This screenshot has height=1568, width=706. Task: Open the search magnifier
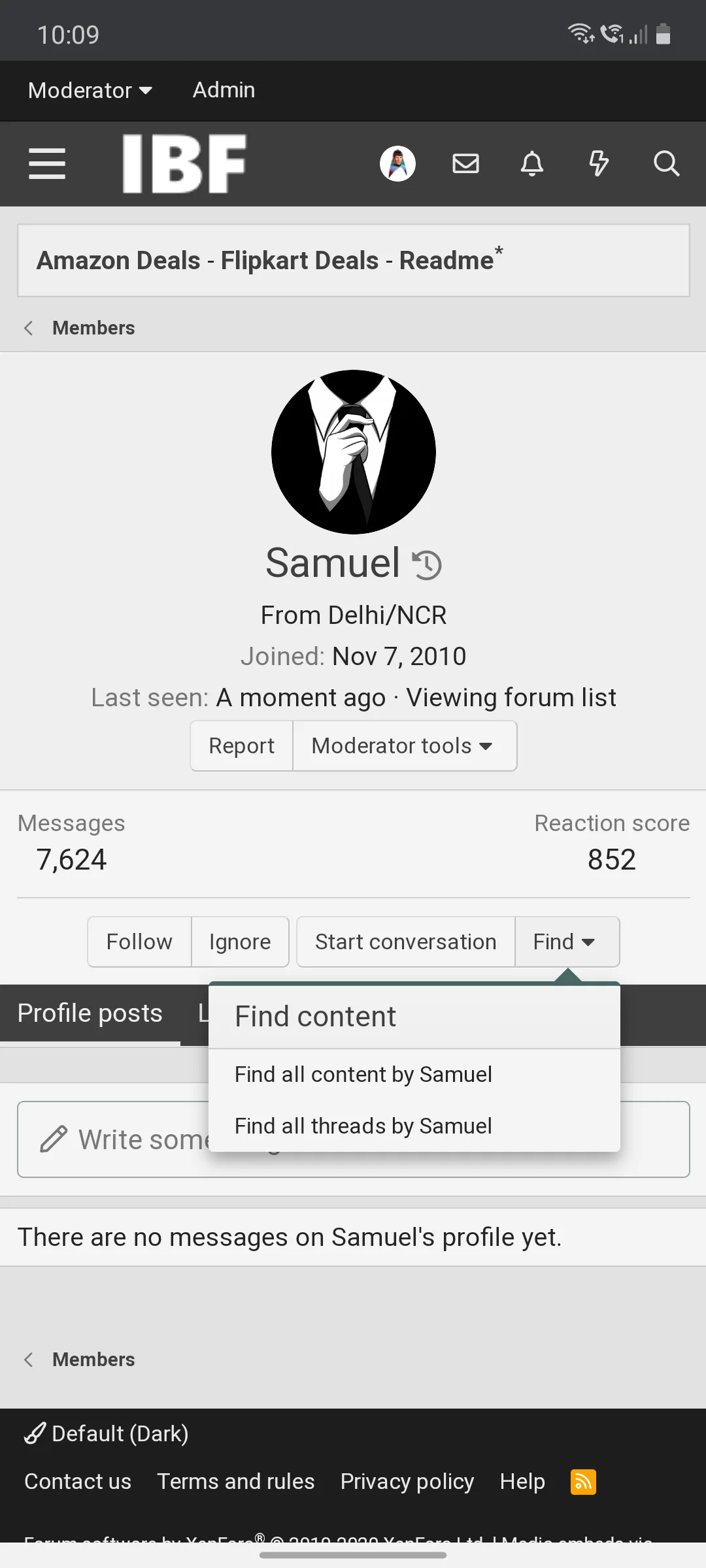pyautogui.click(x=666, y=163)
